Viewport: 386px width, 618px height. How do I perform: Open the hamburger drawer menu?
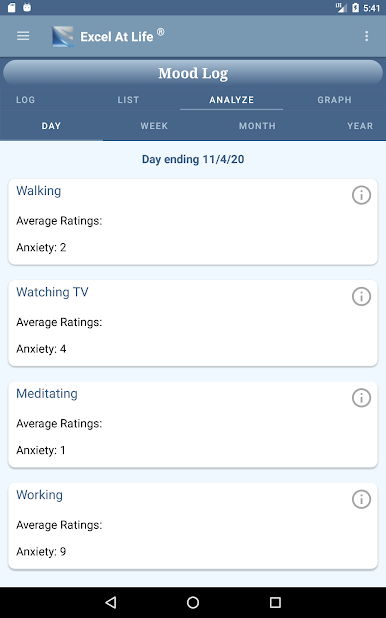coord(23,36)
